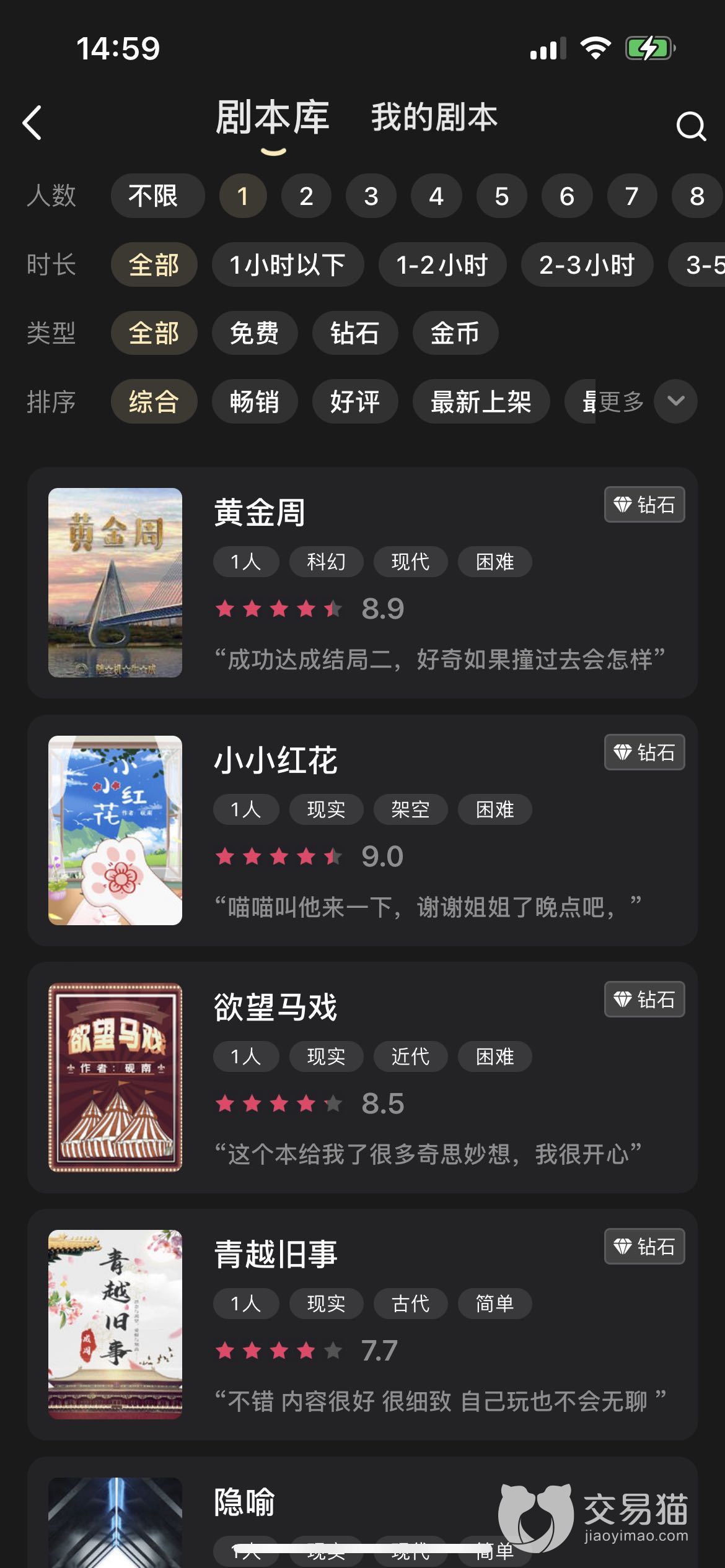Image resolution: width=725 pixels, height=1568 pixels.
Task: Sort by 最新上架
Action: click(x=481, y=402)
